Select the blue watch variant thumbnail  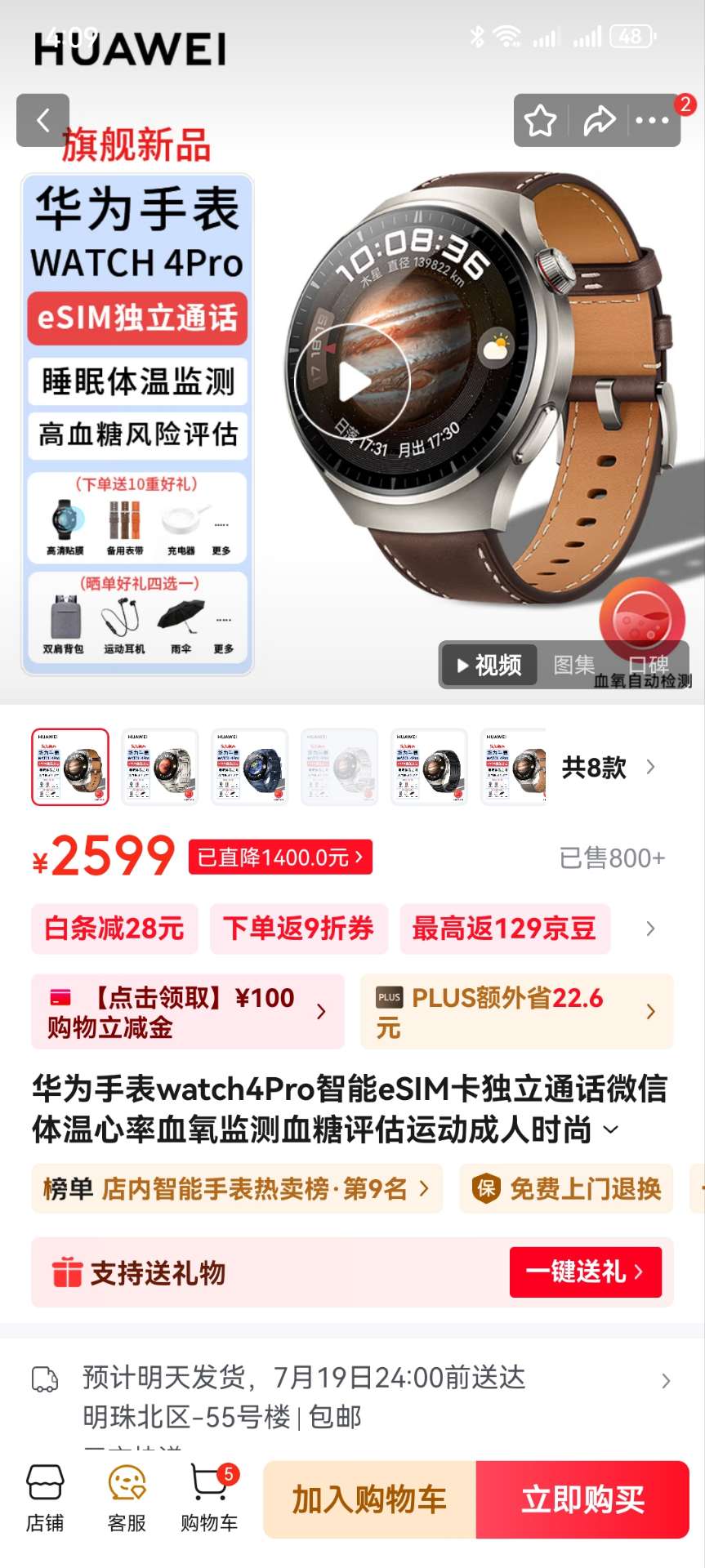(x=250, y=767)
